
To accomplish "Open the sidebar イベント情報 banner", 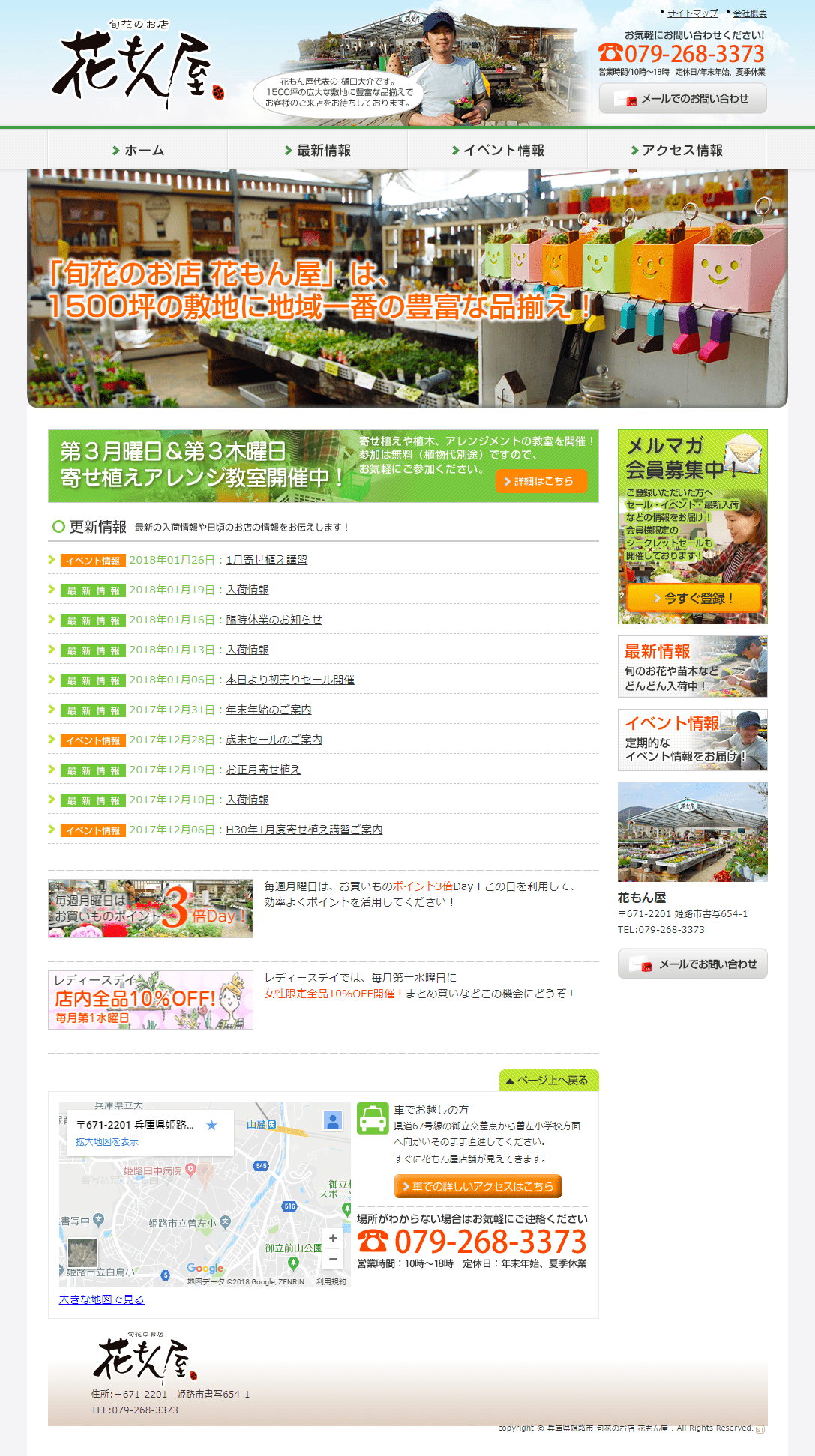I will click(692, 740).
